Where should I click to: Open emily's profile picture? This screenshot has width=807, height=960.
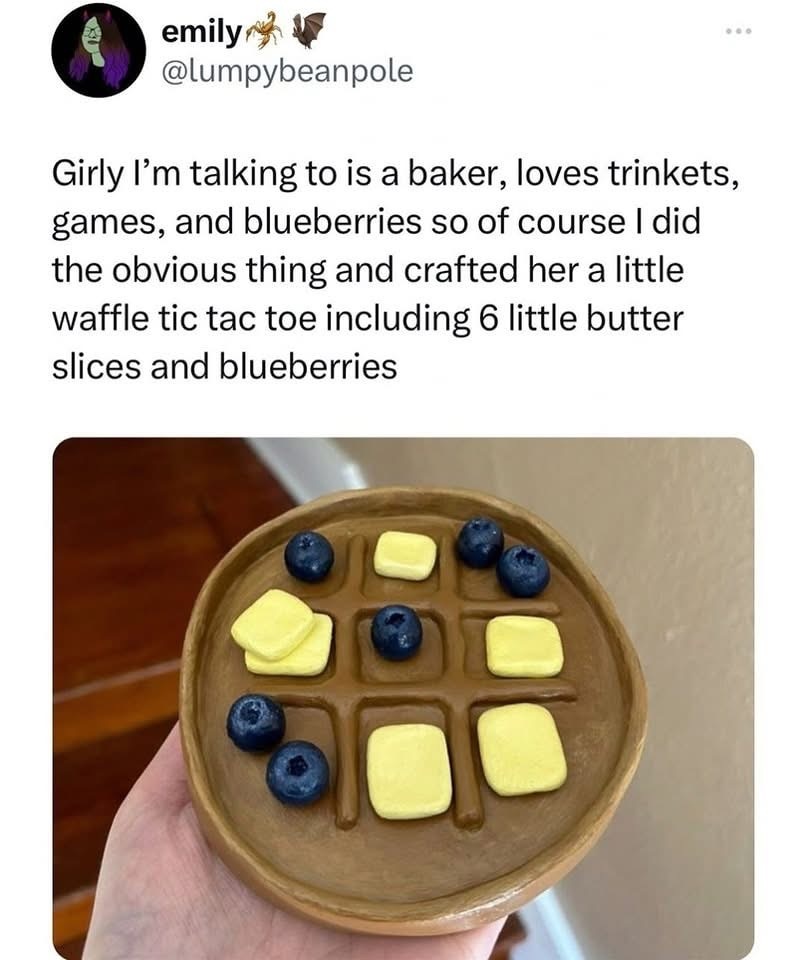[x=99, y=50]
